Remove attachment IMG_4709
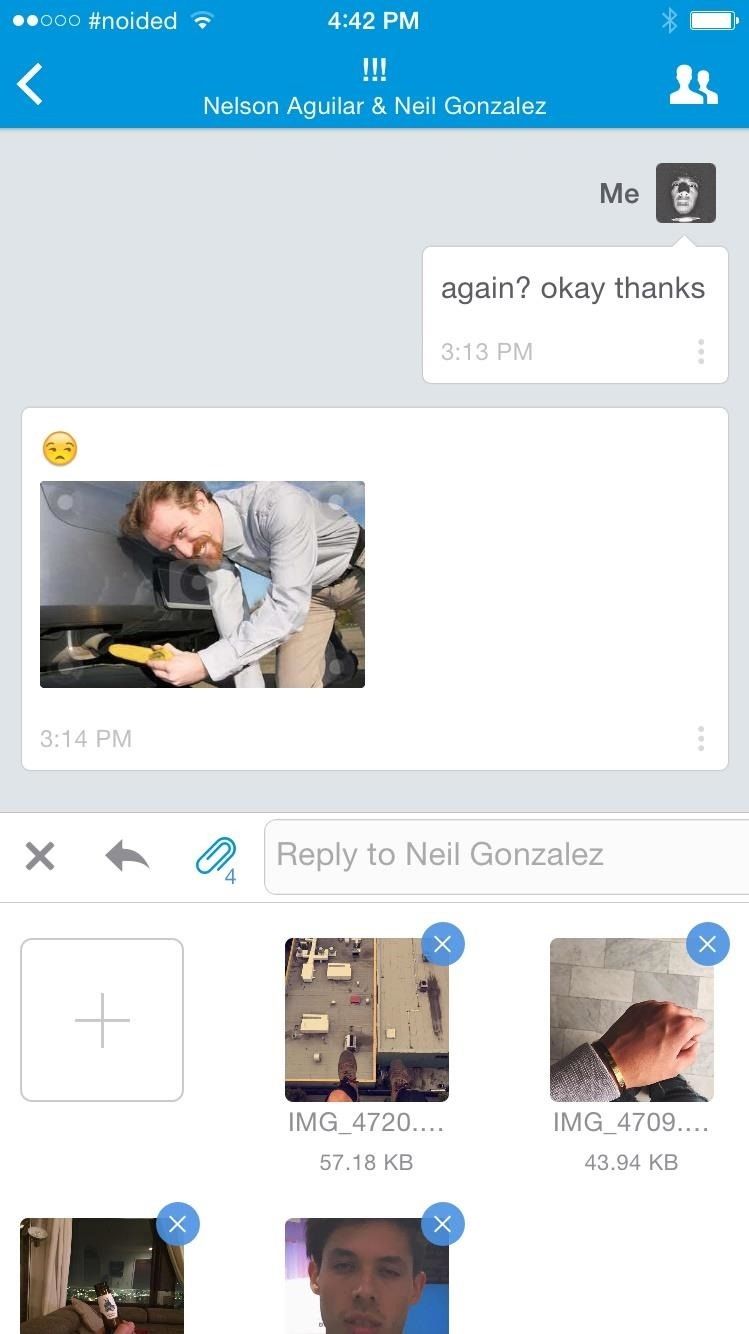Screen dimensions: 749x1334 point(708,944)
